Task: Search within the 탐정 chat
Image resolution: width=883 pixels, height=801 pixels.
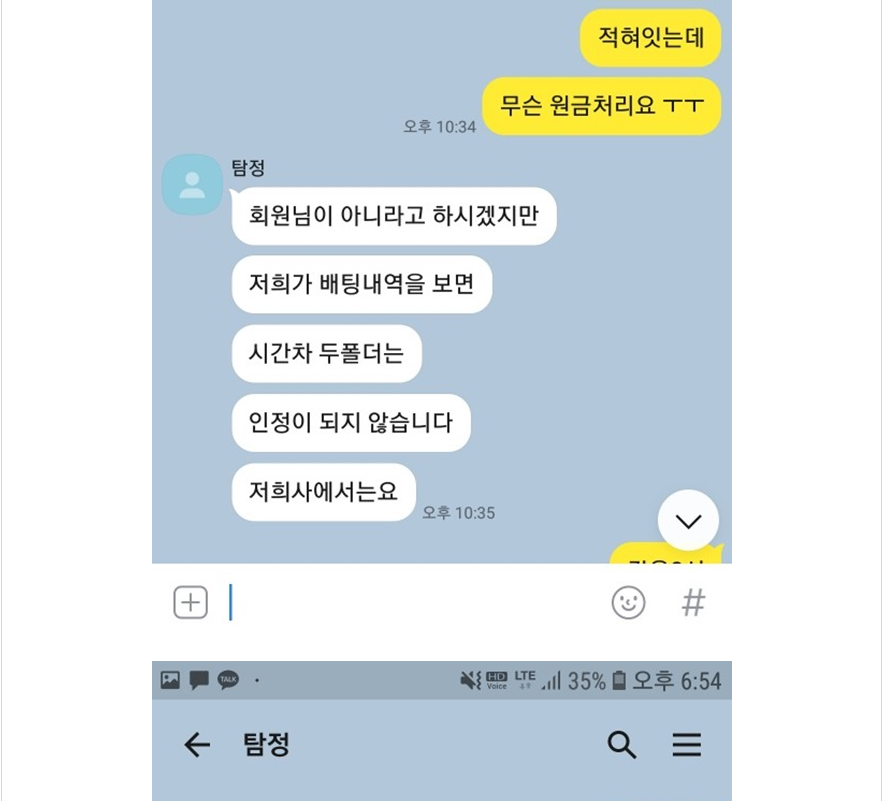Action: 622,745
